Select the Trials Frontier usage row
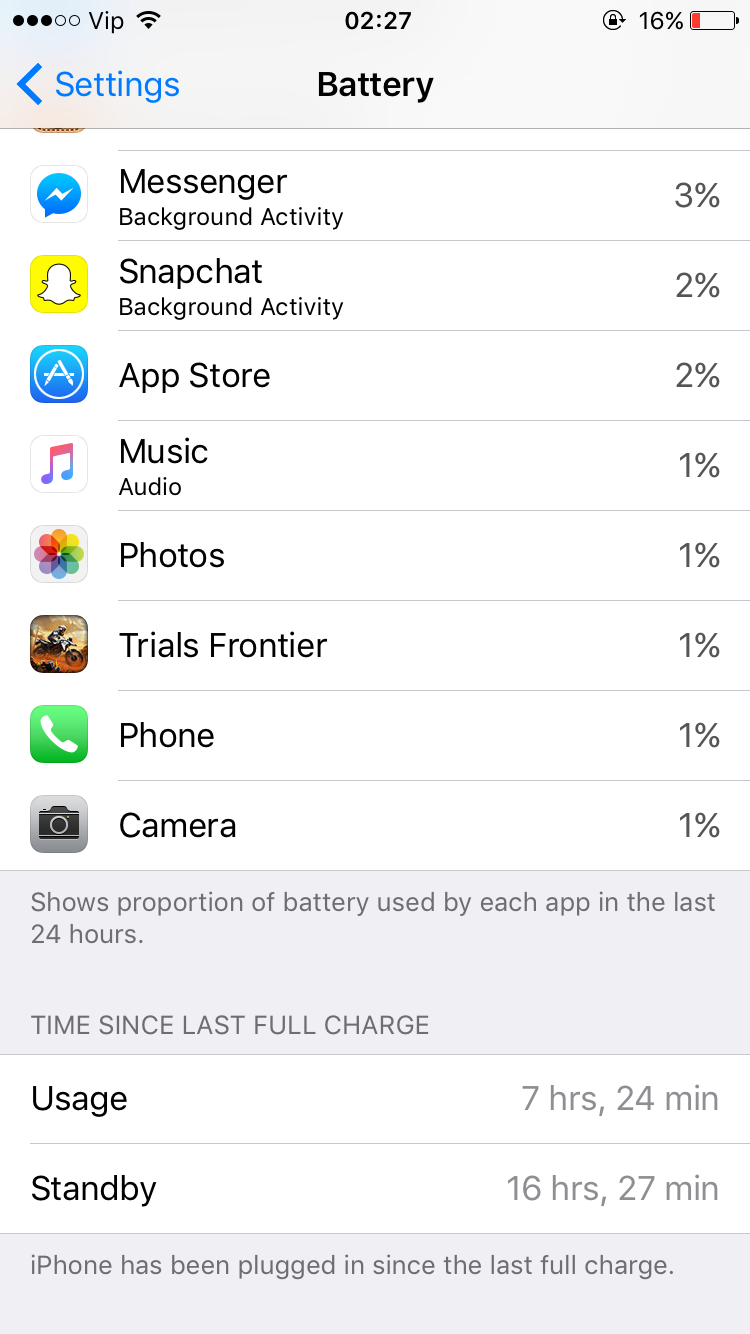Image resolution: width=750 pixels, height=1334 pixels. point(375,646)
